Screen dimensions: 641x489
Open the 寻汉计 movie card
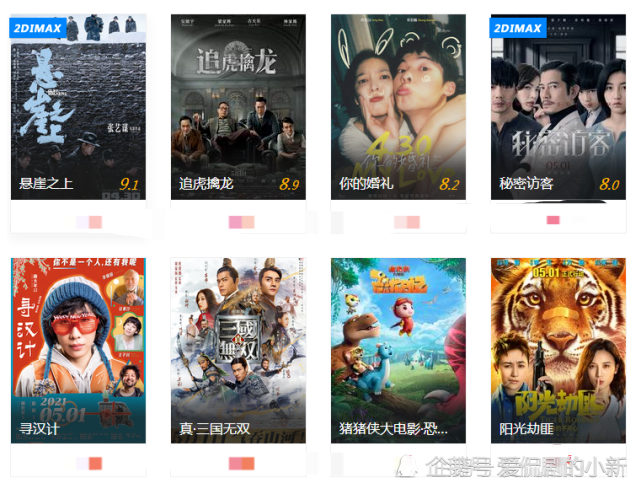(x=78, y=350)
